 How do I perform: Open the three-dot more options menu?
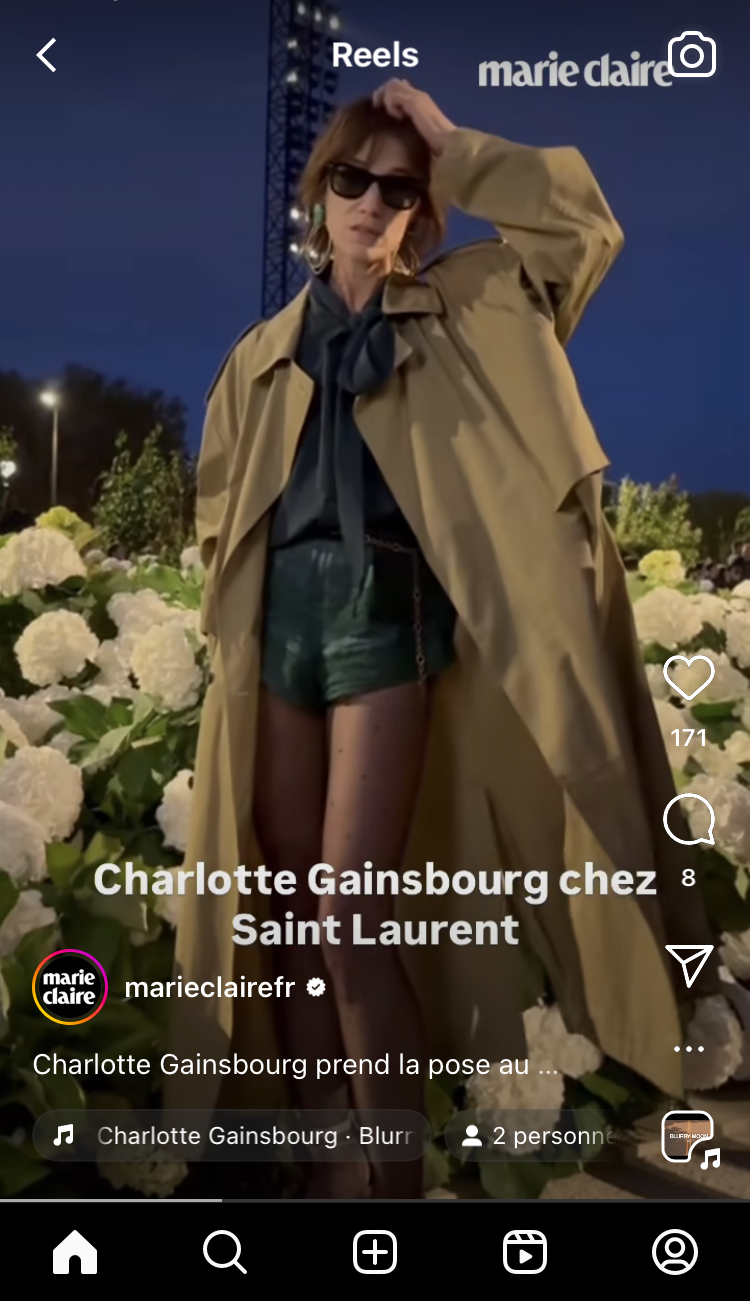point(689,1049)
